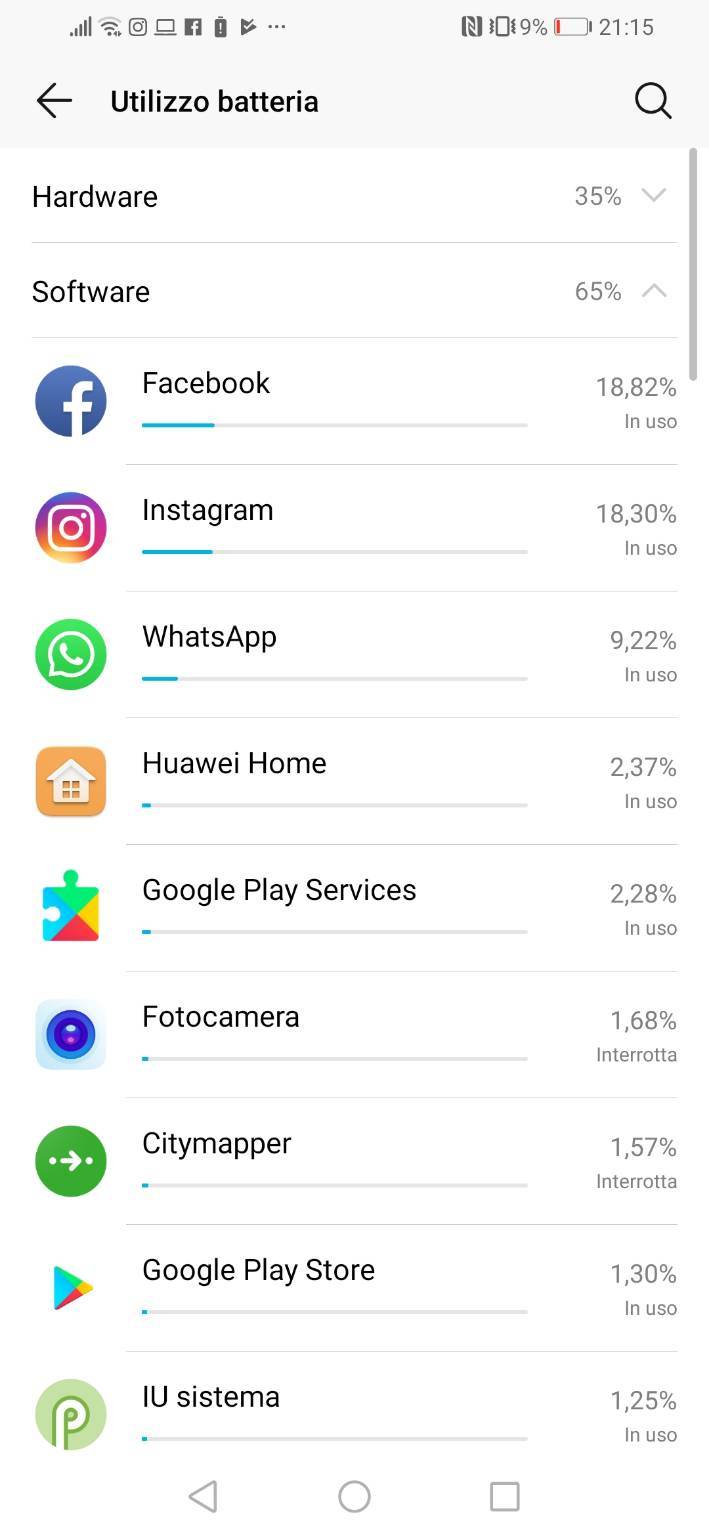Open Facebook battery usage details
Image resolution: width=709 pixels, height=1536 pixels.
pos(354,401)
